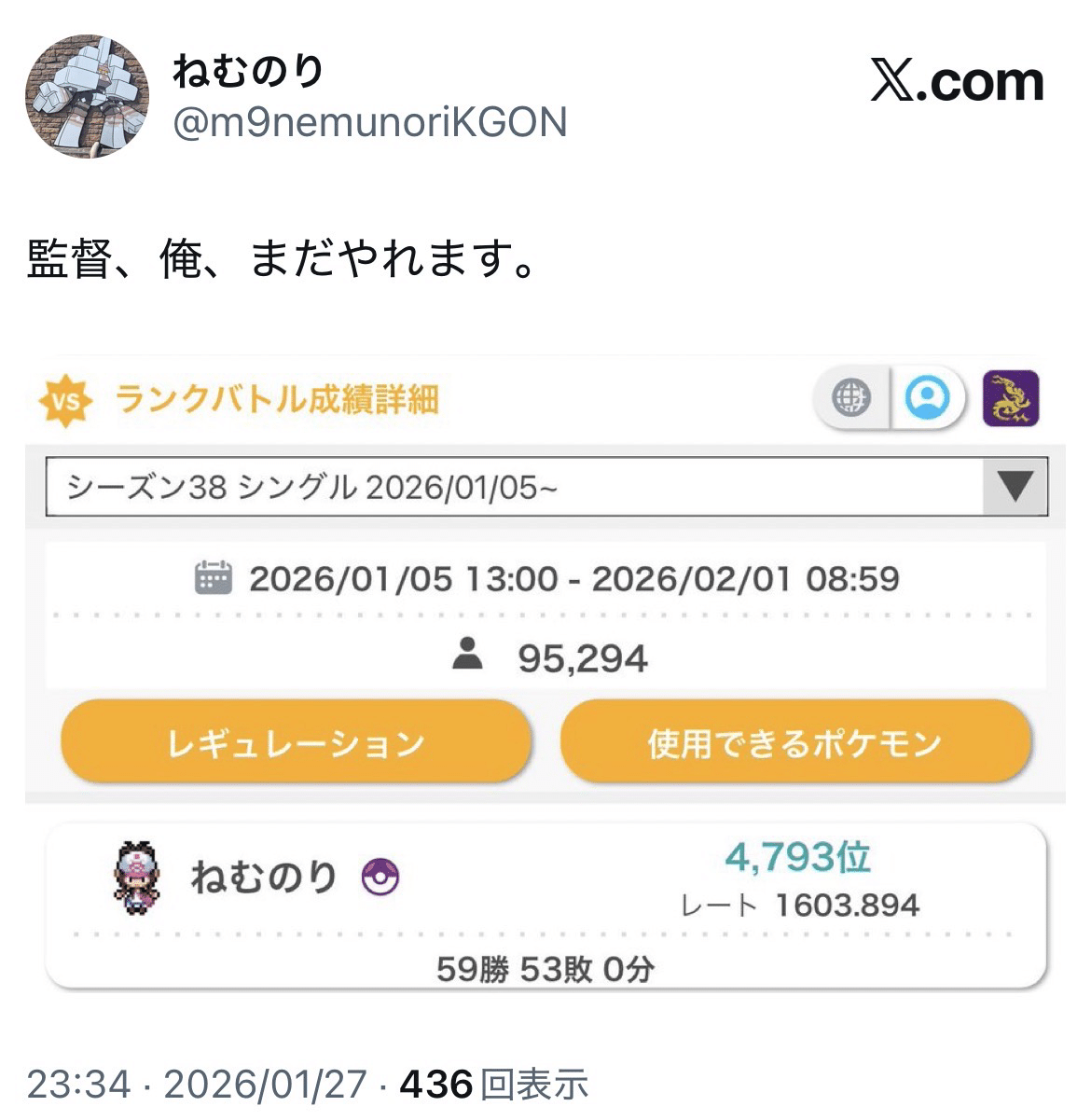Click the globe language icon
The height and width of the screenshot is (1120, 1091).
(853, 398)
